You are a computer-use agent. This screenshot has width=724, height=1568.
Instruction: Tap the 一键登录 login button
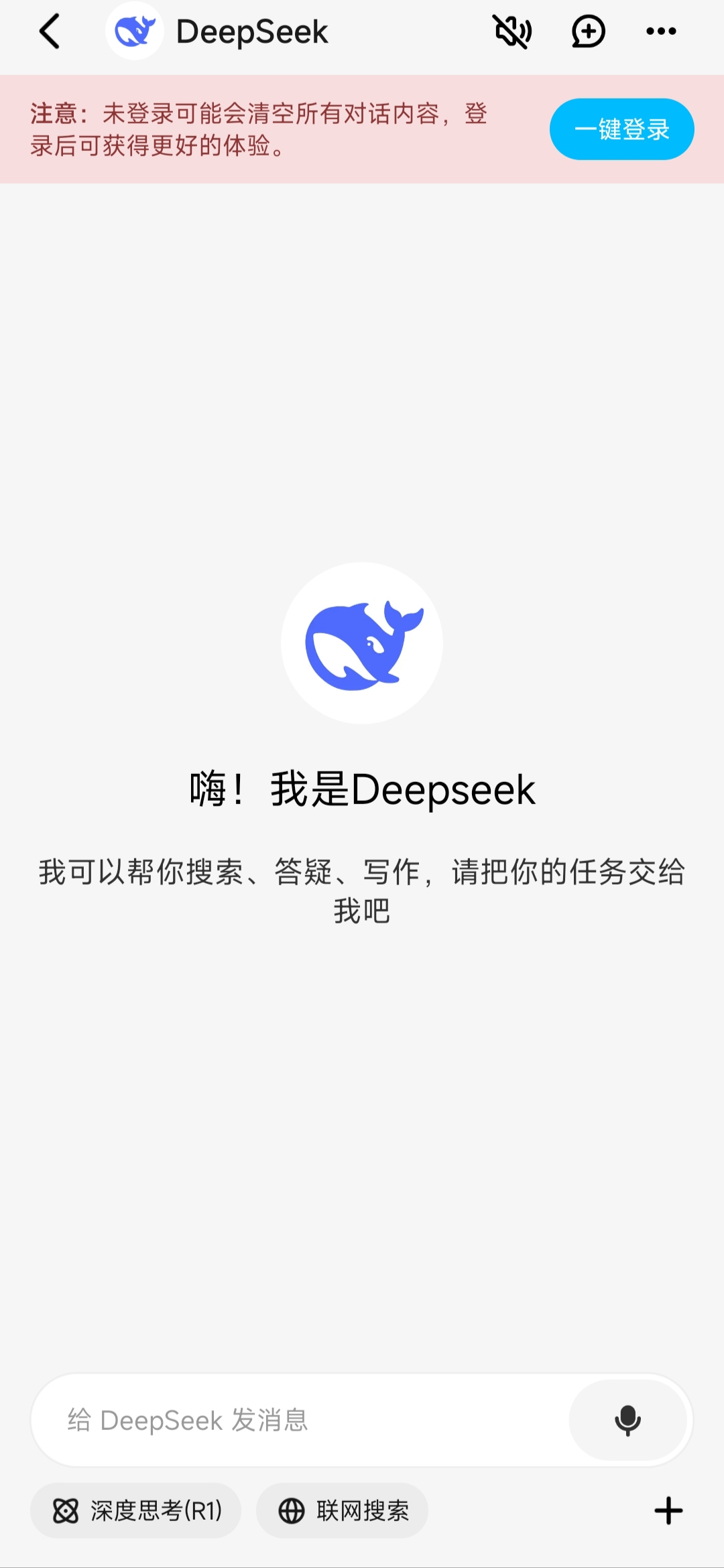(621, 129)
